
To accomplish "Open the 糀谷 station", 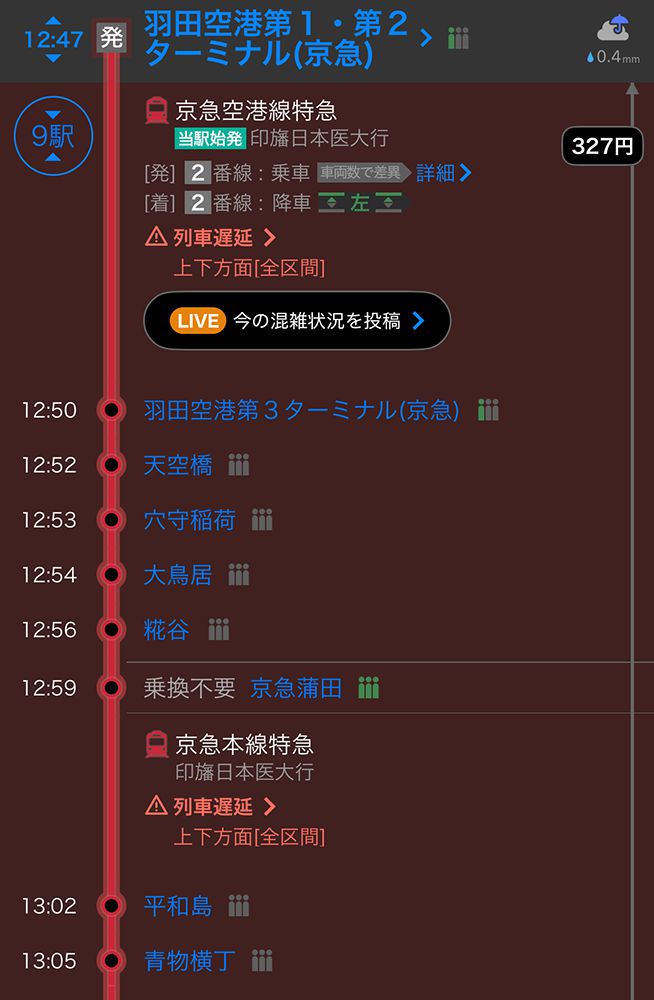I will click(166, 630).
